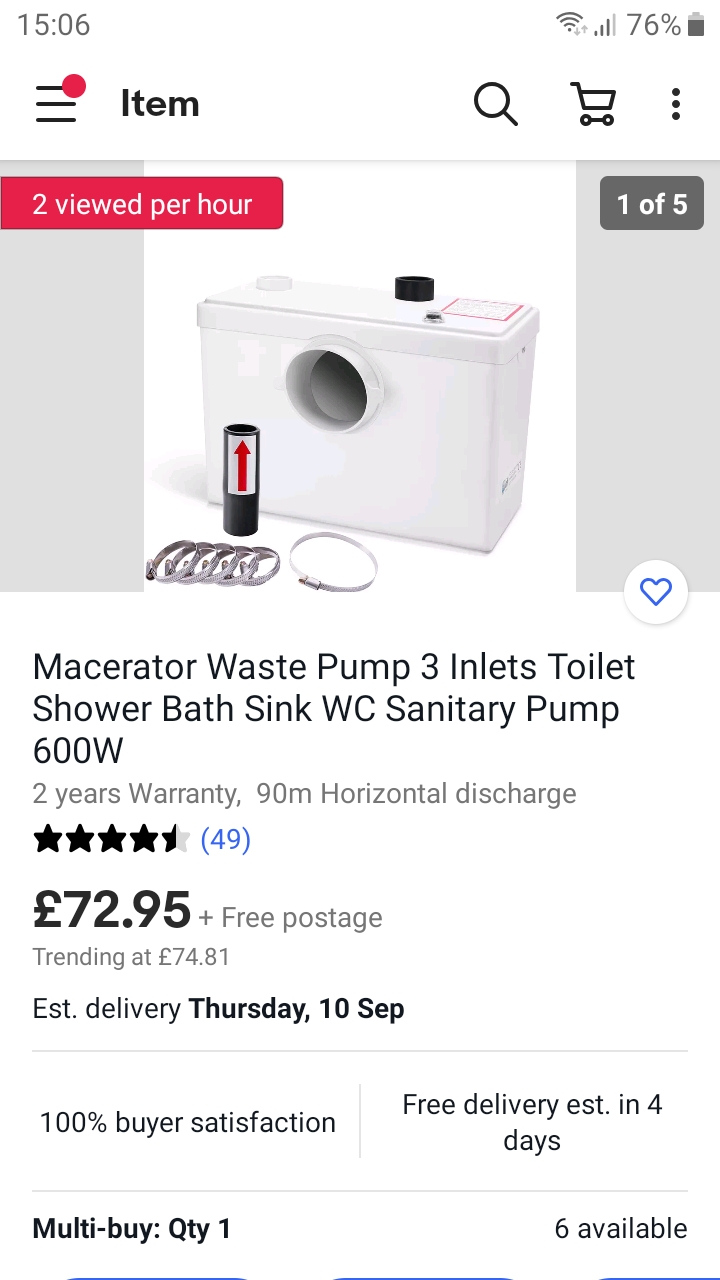Add item to watchlist with heart icon

[x=656, y=593]
